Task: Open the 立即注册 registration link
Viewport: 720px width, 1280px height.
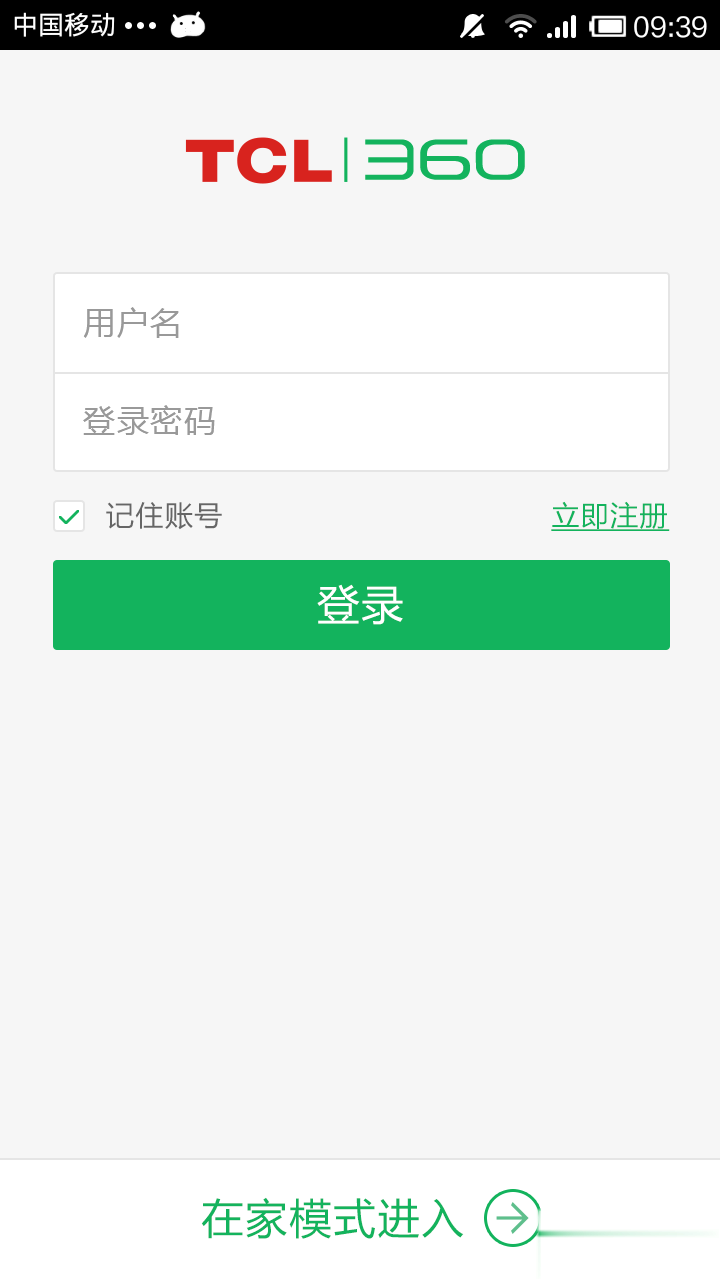Action: (610, 516)
